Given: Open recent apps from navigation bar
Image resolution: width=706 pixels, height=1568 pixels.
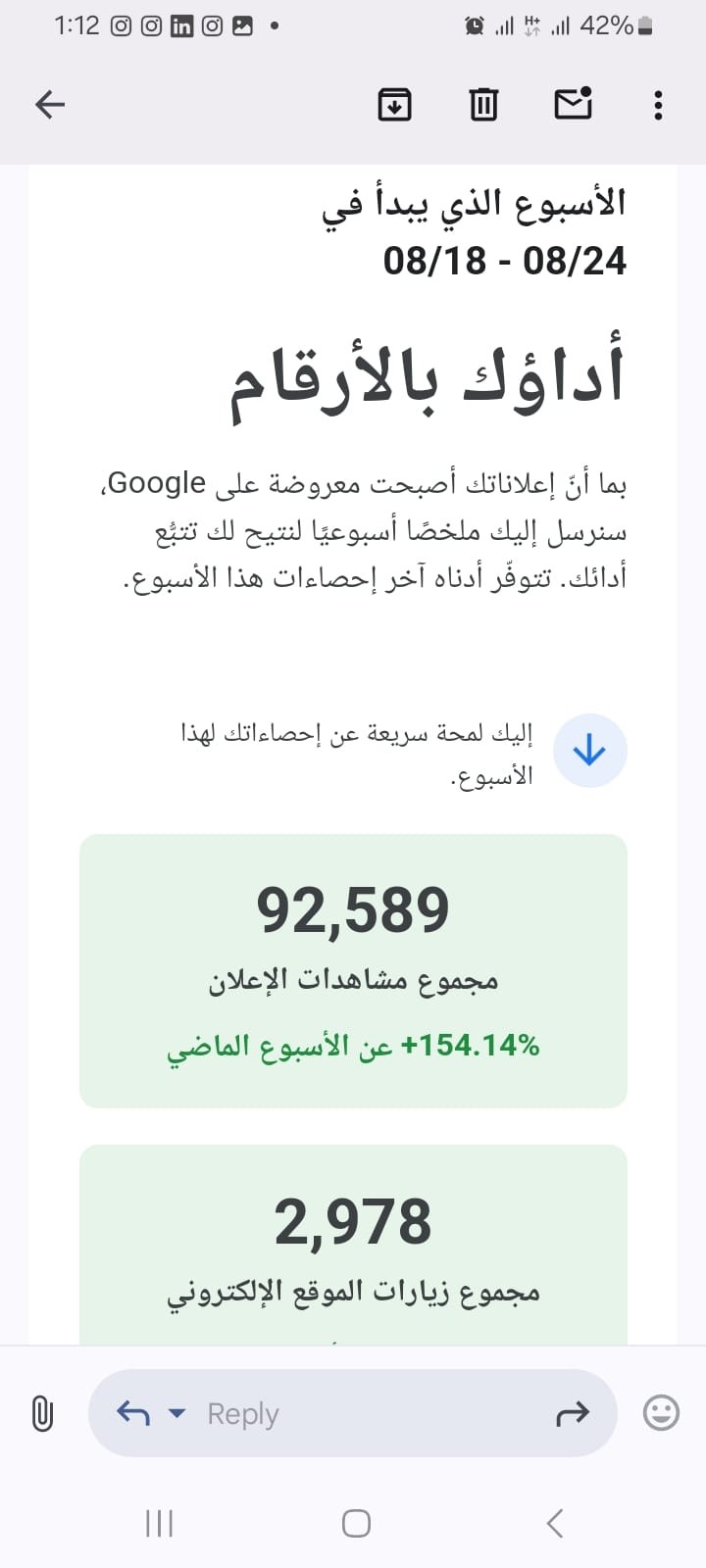Looking at the screenshot, I should point(159,1523).
